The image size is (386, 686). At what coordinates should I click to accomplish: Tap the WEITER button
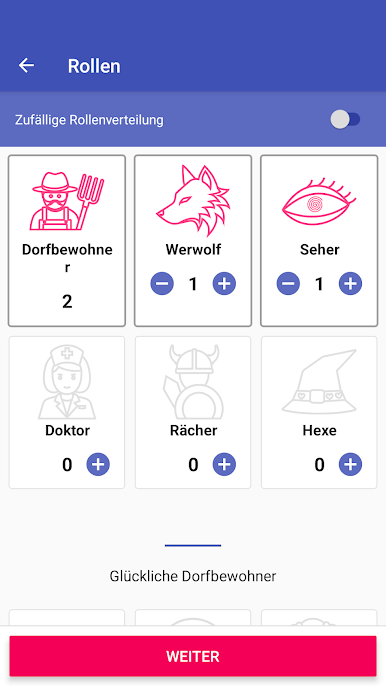tap(193, 656)
